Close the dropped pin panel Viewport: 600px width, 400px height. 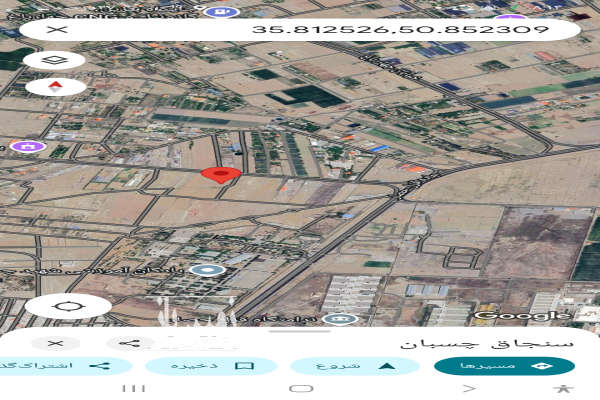(58, 343)
